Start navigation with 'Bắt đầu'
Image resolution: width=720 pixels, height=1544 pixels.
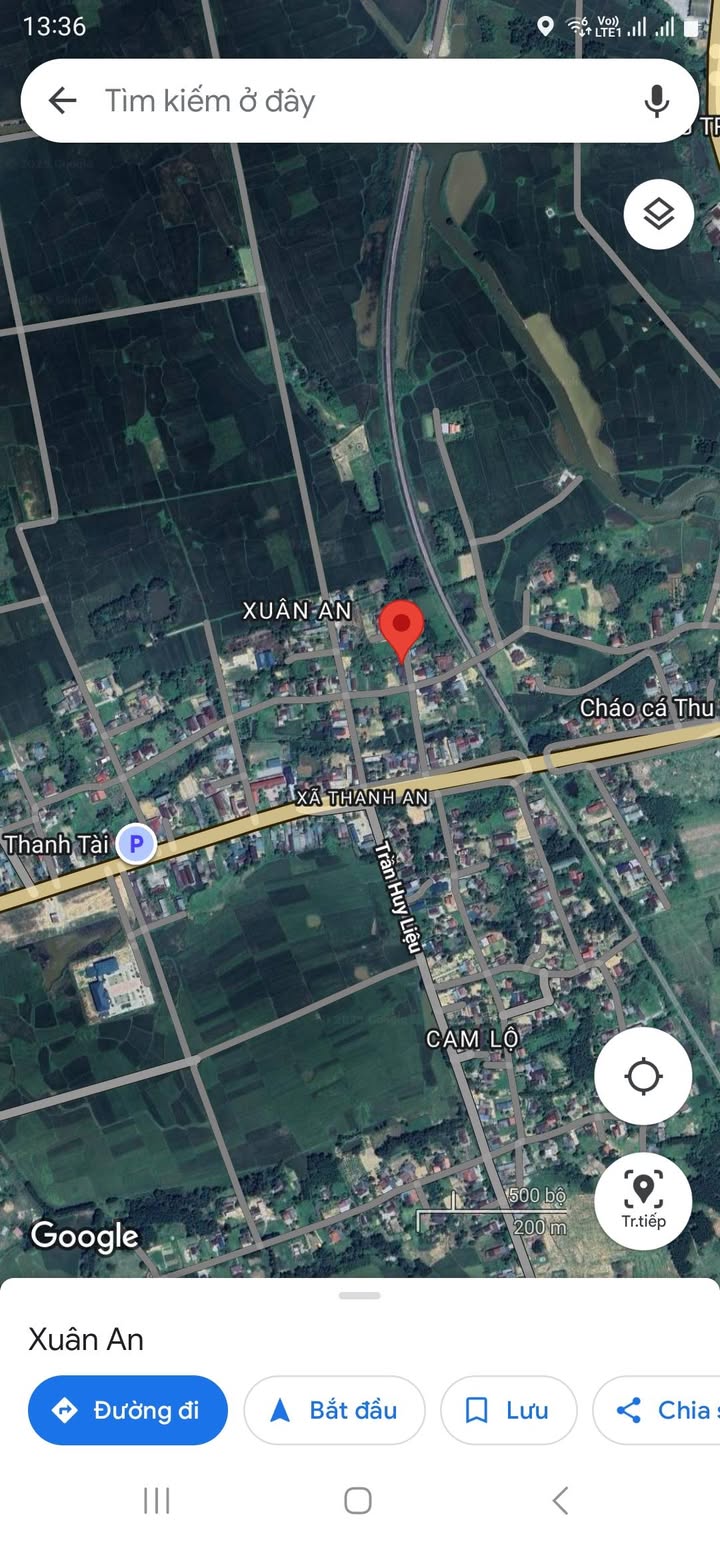pyautogui.click(x=334, y=1410)
